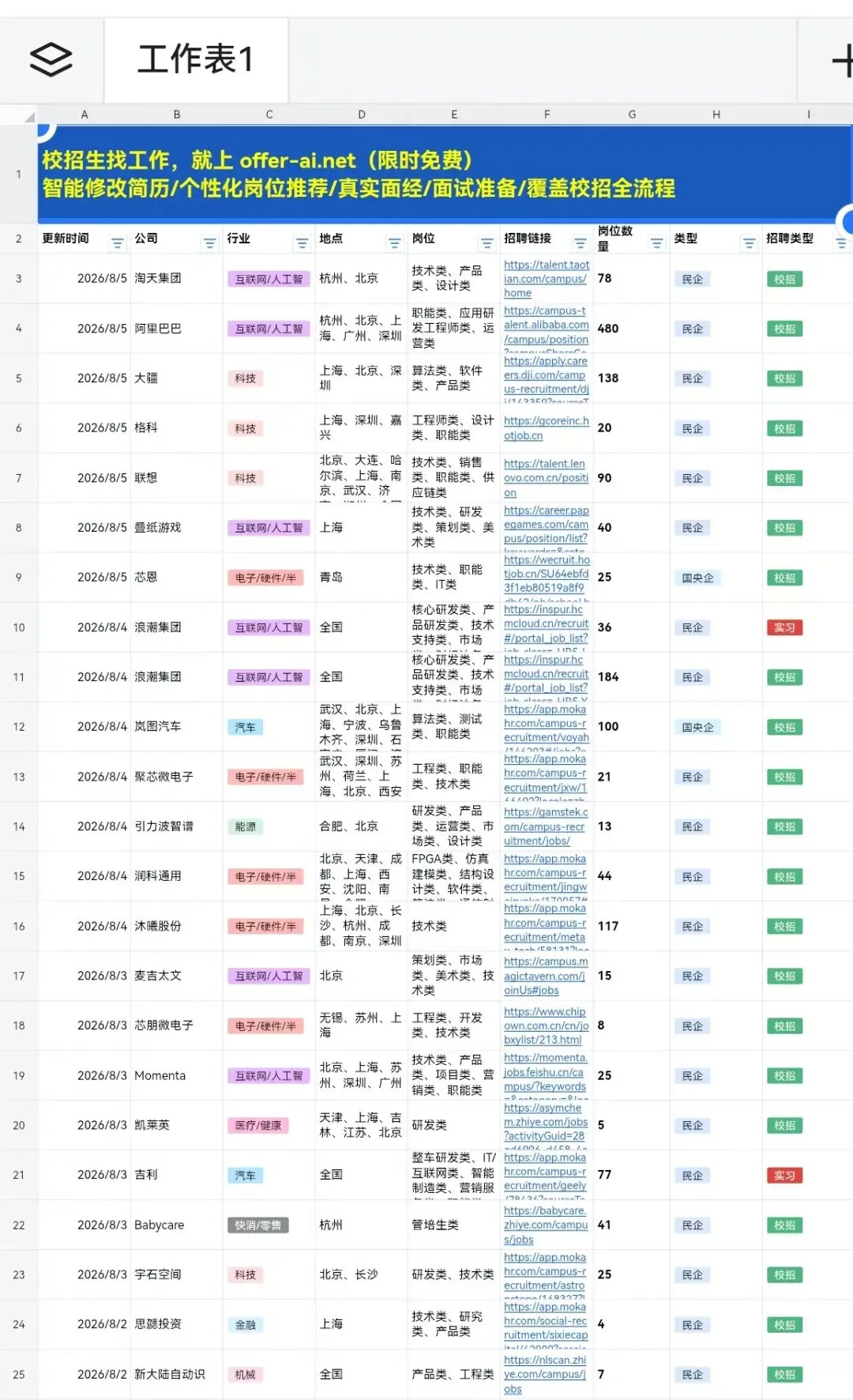Open filter for 类型 column
The width and height of the screenshot is (853, 1400).
(x=749, y=243)
